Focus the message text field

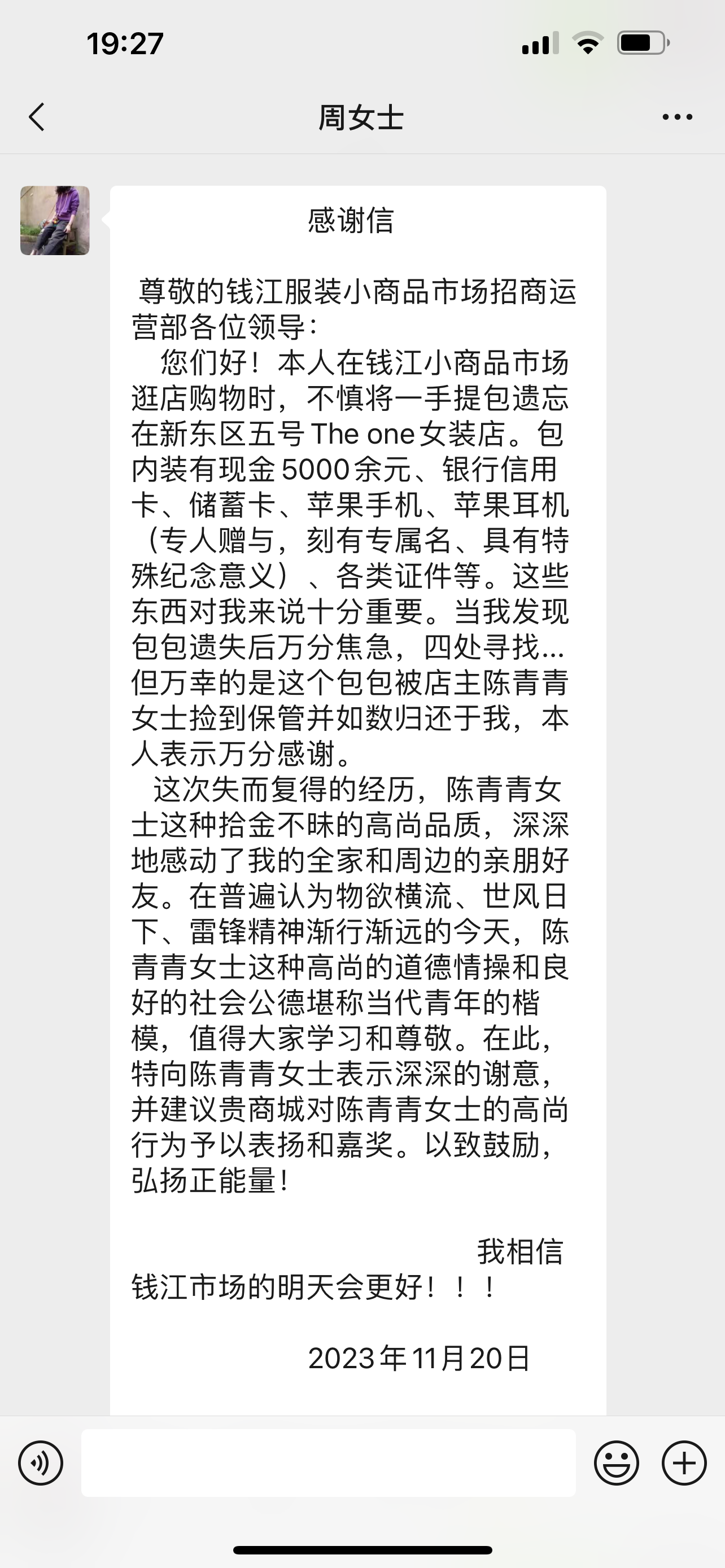tap(328, 1462)
